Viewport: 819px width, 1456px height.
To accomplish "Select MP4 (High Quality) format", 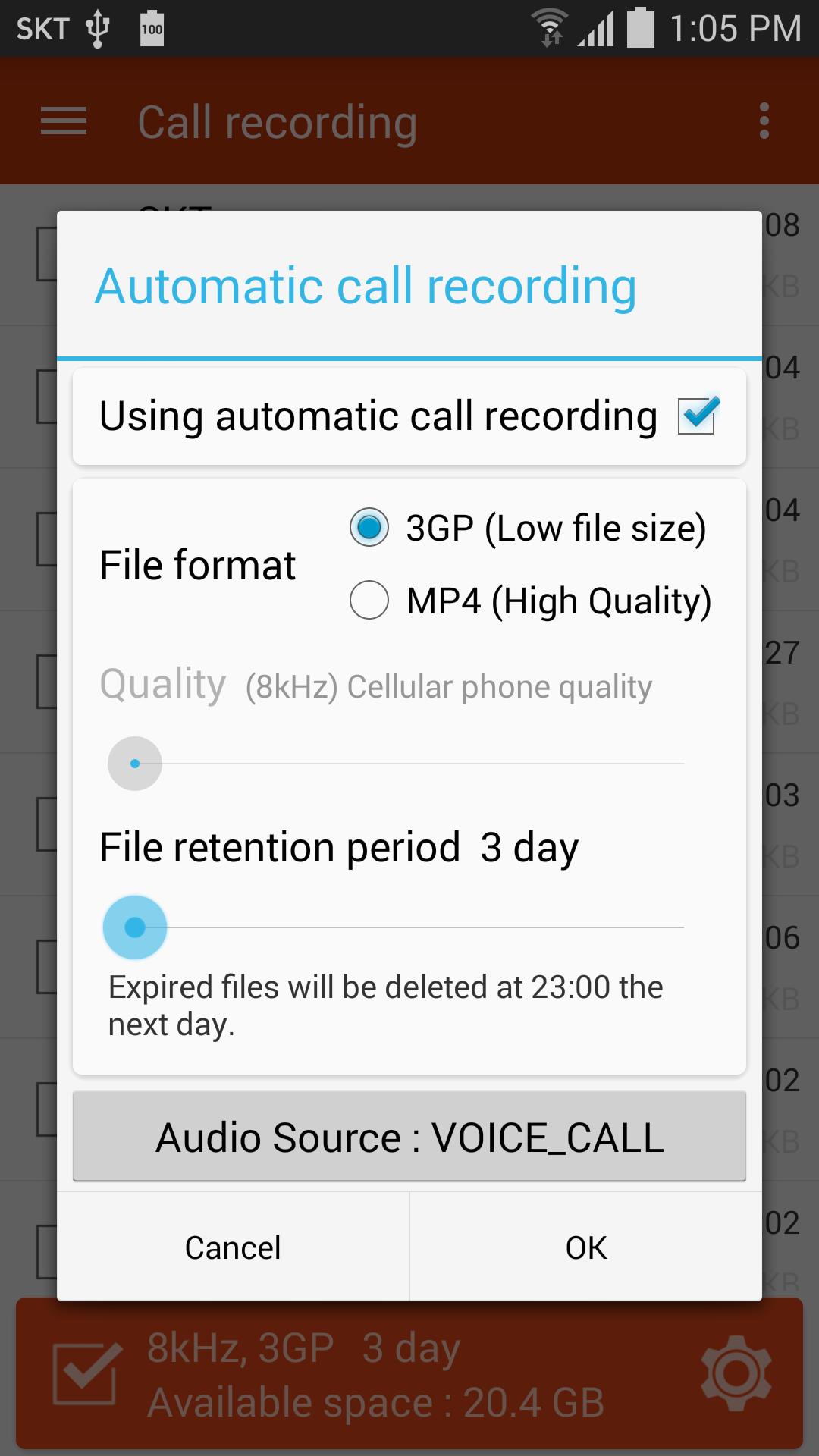I will [x=369, y=601].
